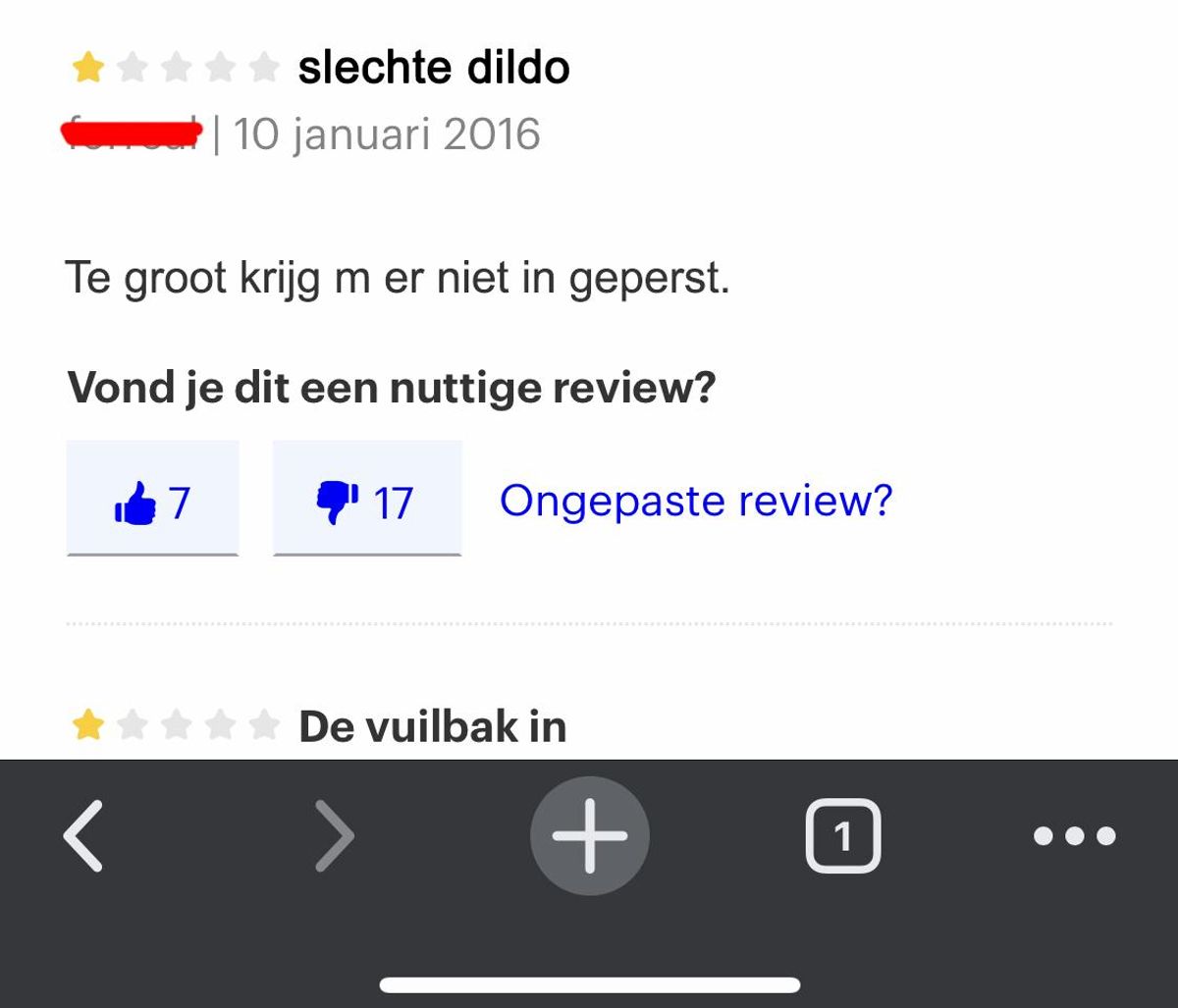Go back to the previous page

83,835
